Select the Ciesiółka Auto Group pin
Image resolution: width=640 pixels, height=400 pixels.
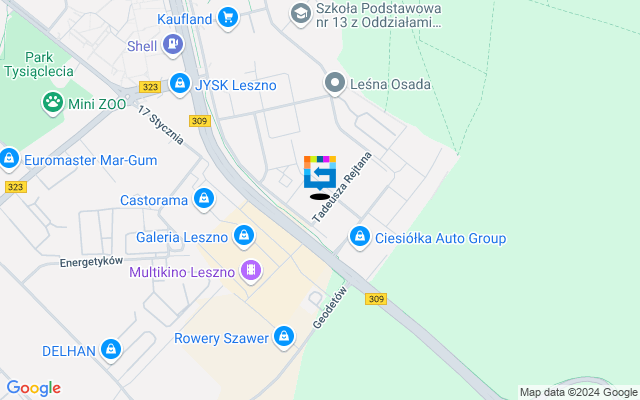[359, 238]
